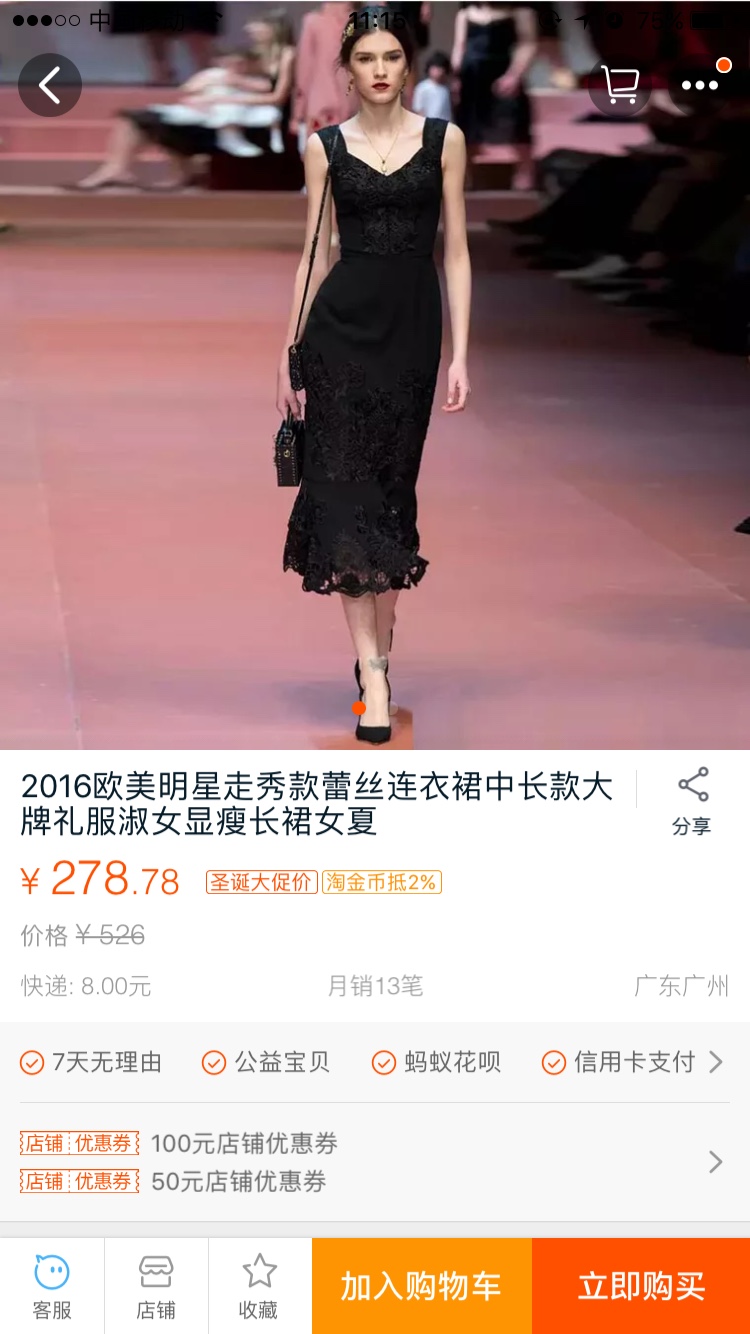The height and width of the screenshot is (1334, 750).
Task: Go back using the top-left arrow
Action: point(49,85)
